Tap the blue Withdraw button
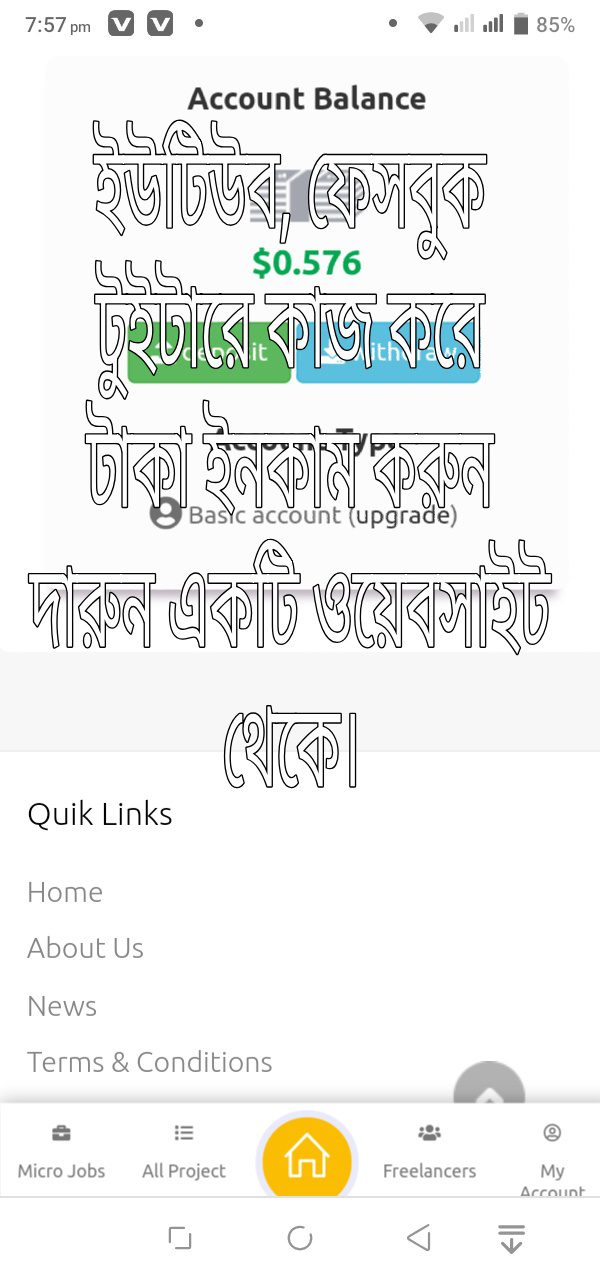The width and height of the screenshot is (600, 1280). [388, 353]
